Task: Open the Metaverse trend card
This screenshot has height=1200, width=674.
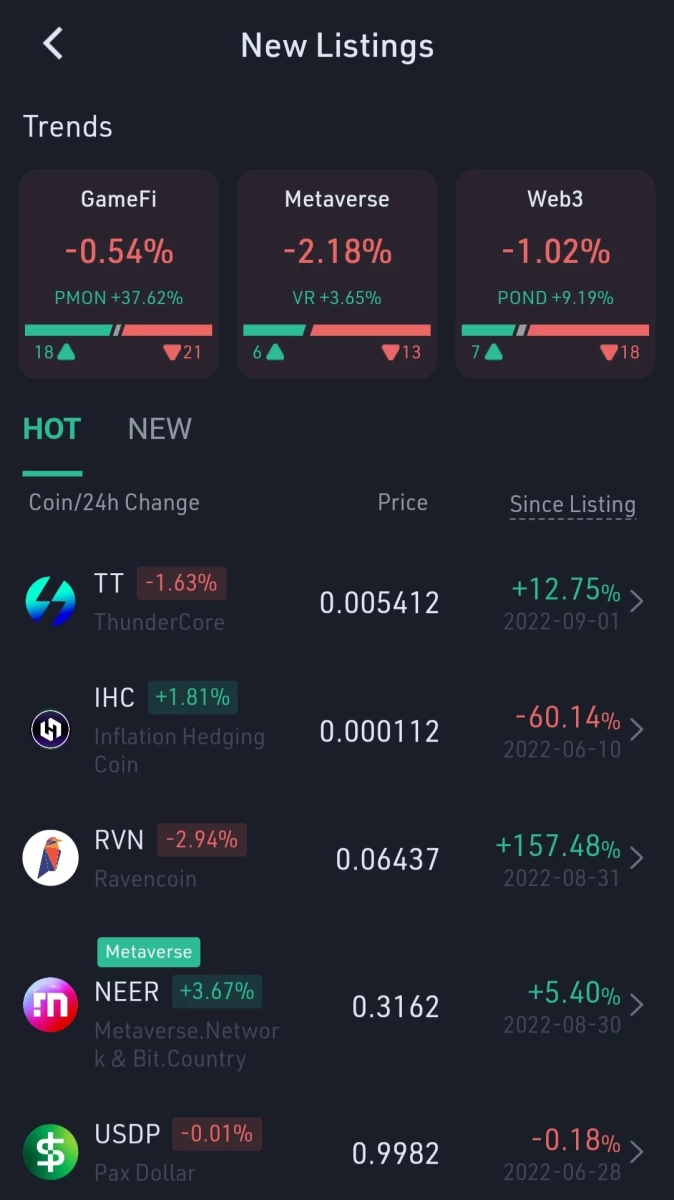Action: [x=337, y=274]
